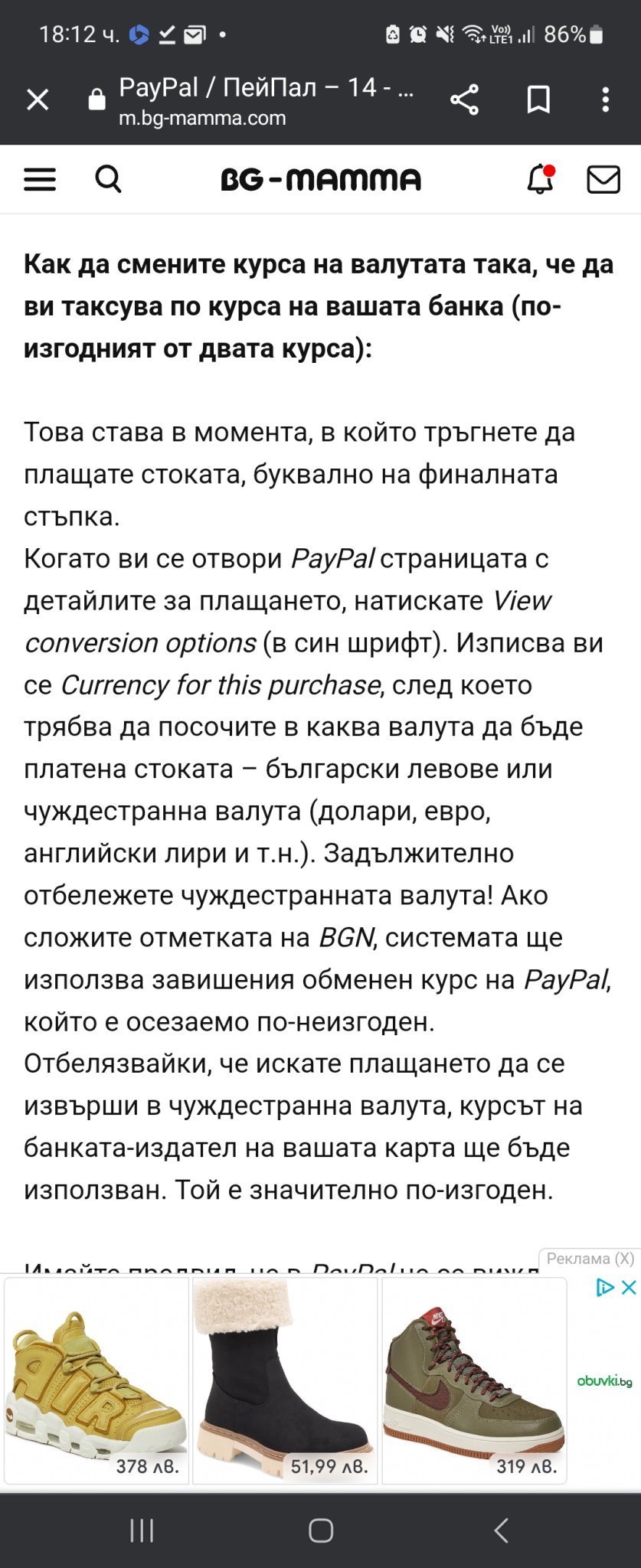This screenshot has height=1568, width=641.
Task: Close the browser custom tab
Action: [x=38, y=100]
